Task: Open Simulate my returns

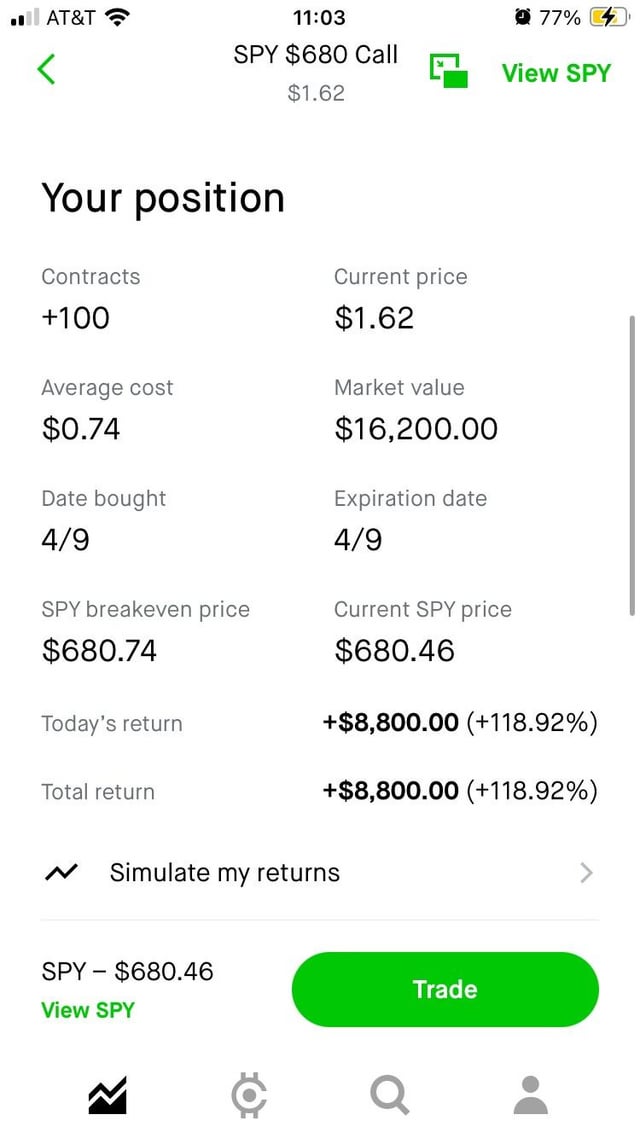Action: [320, 872]
